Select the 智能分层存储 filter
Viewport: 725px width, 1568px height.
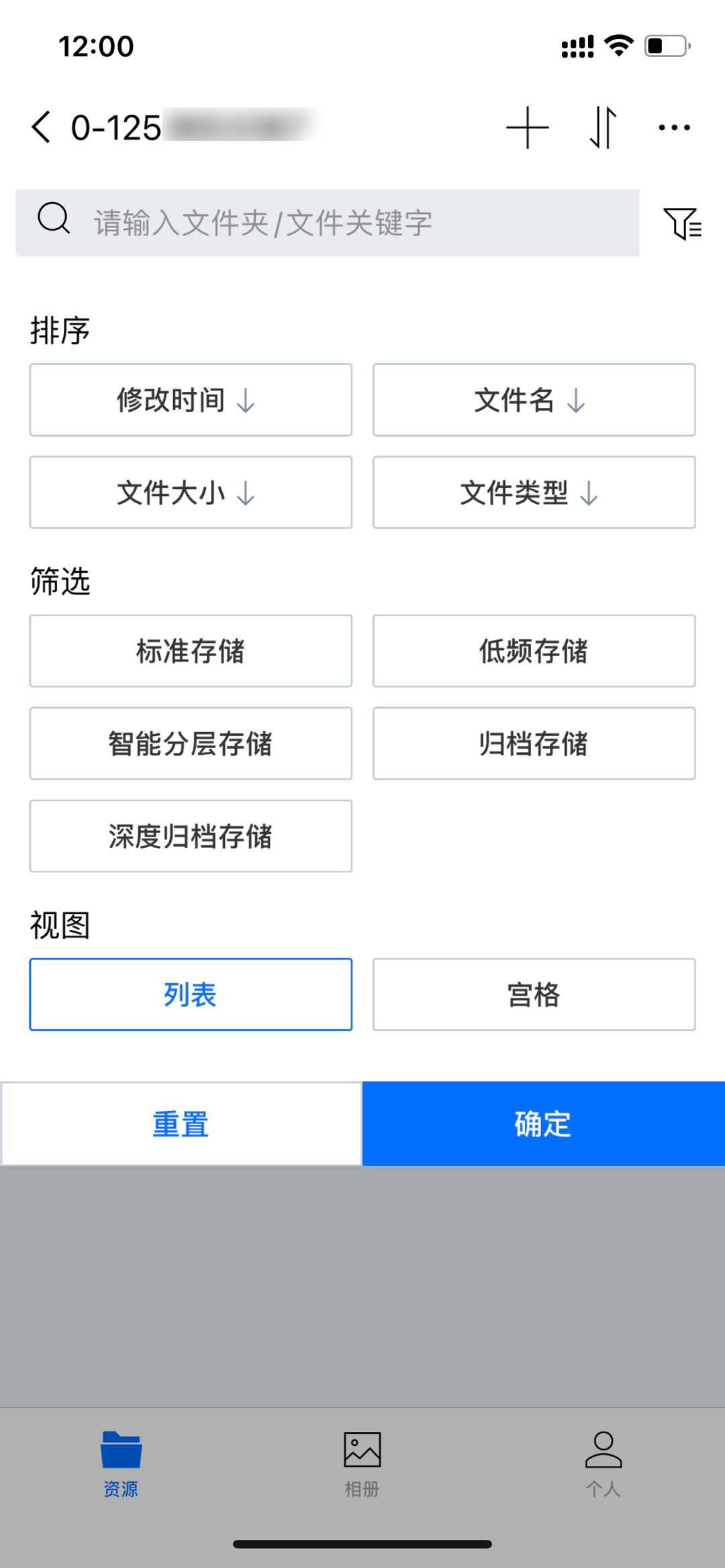tap(191, 743)
